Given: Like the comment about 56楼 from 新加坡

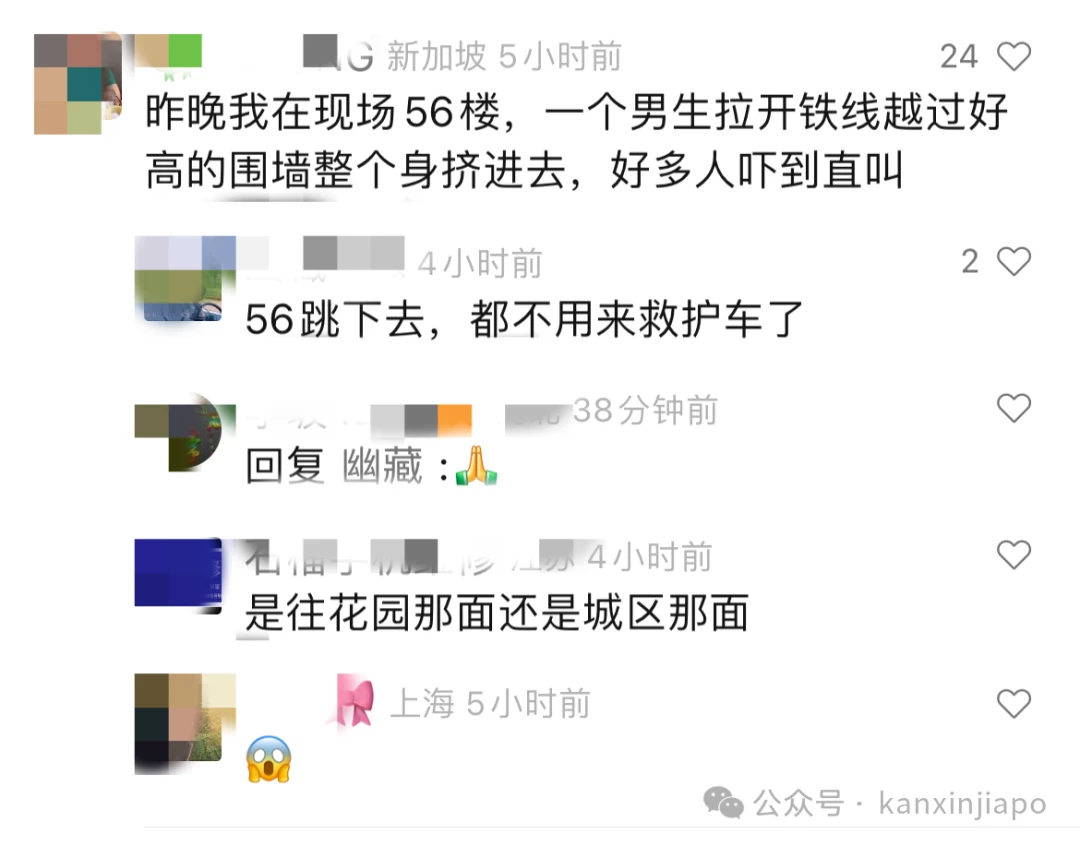Looking at the screenshot, I should tap(1014, 57).
